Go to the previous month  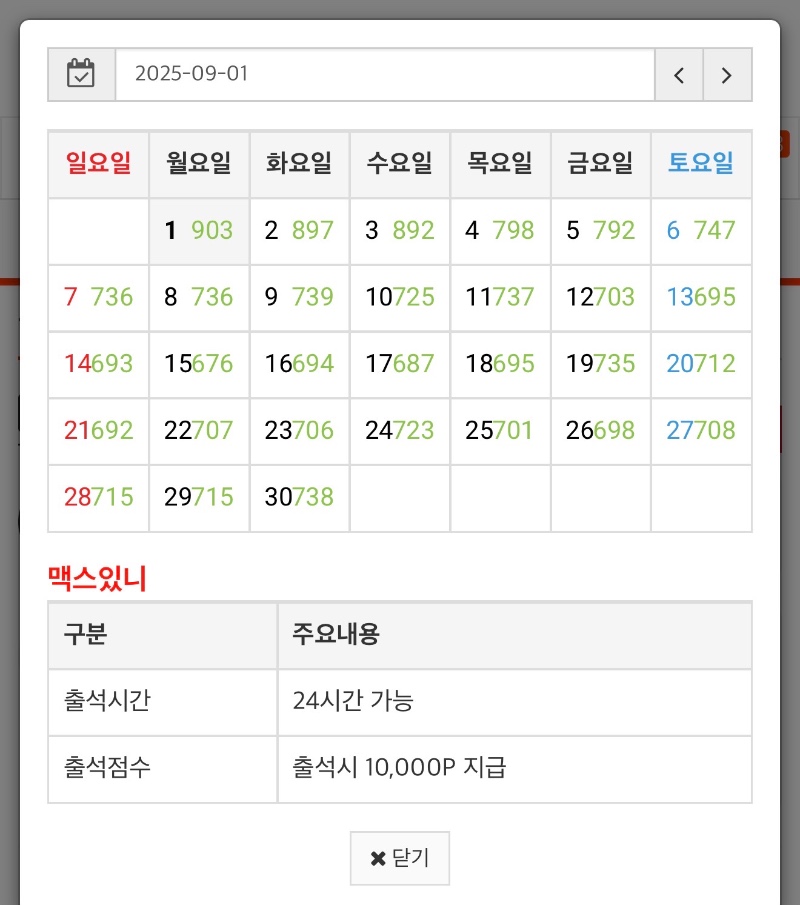[x=679, y=75]
